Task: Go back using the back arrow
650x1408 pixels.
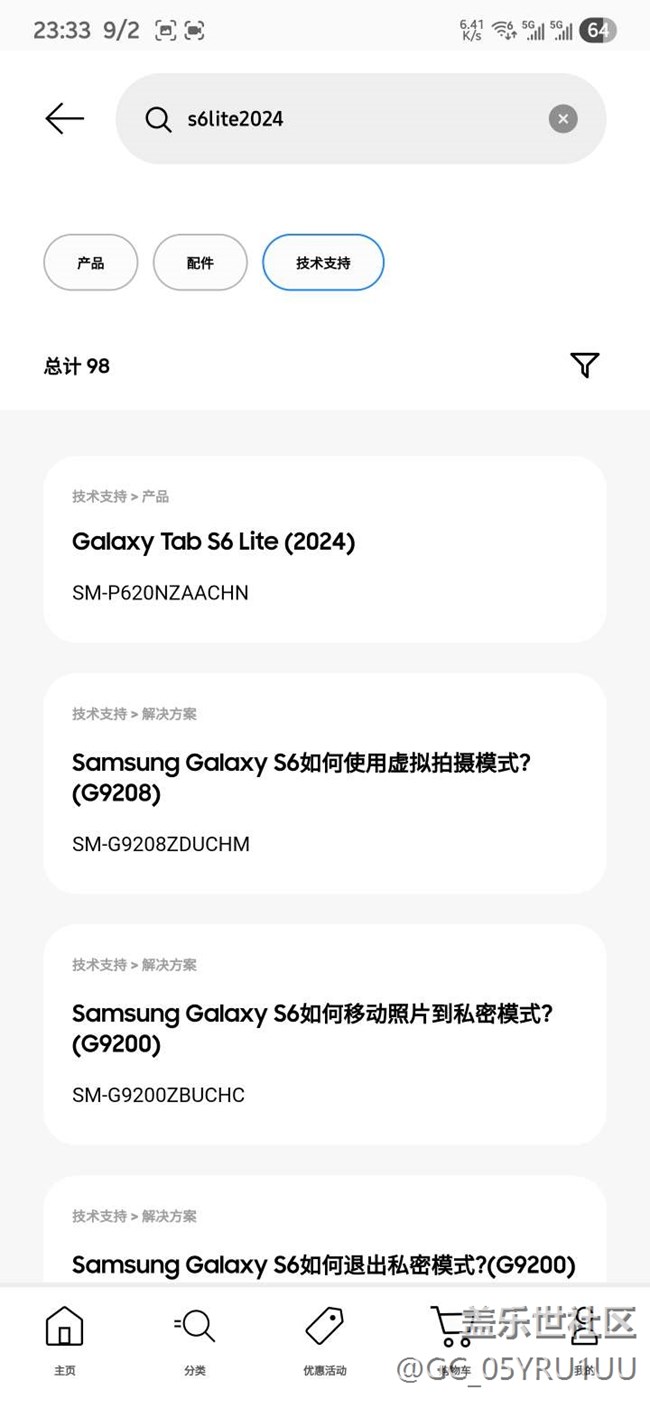Action: [65, 119]
